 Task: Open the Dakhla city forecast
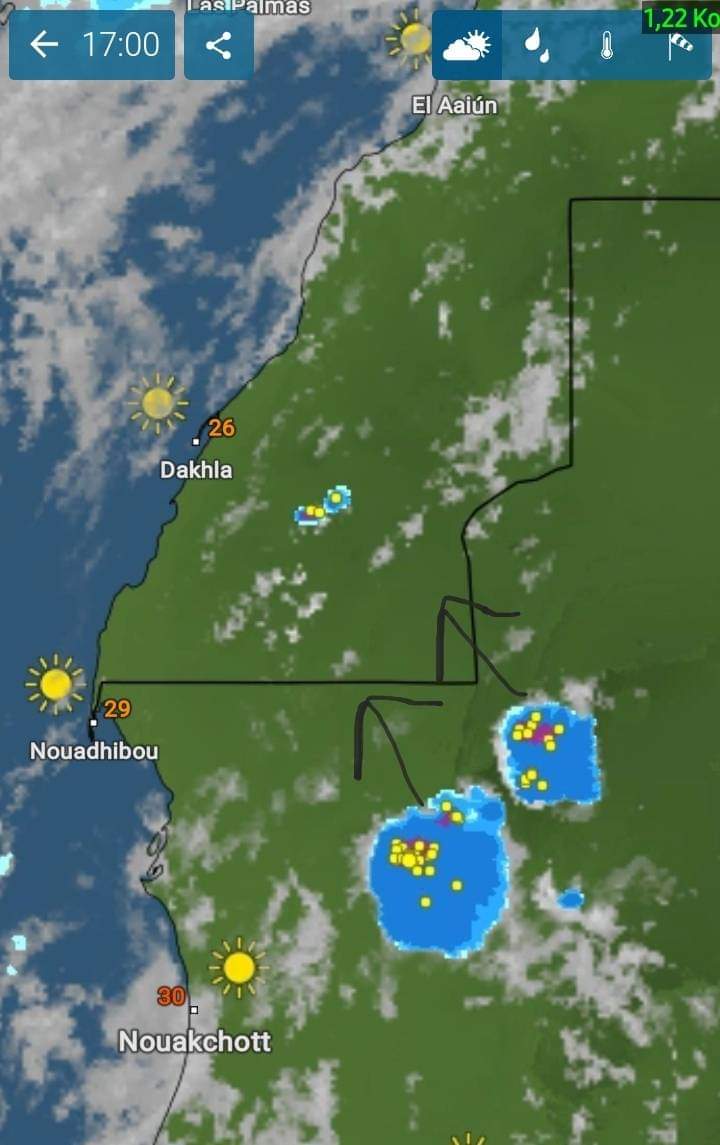(196, 469)
